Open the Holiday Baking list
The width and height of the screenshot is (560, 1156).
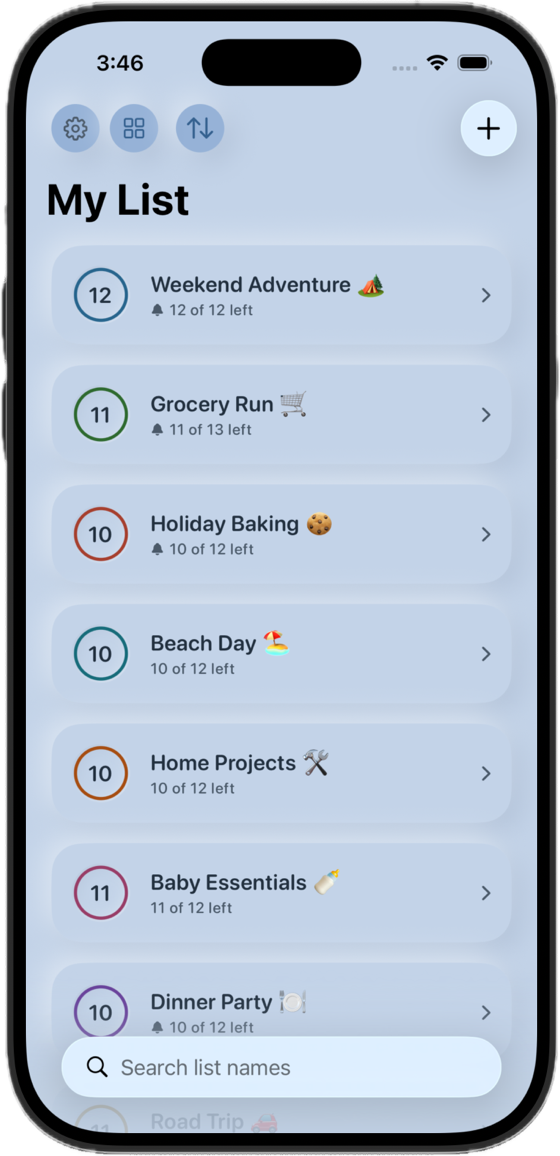281,534
